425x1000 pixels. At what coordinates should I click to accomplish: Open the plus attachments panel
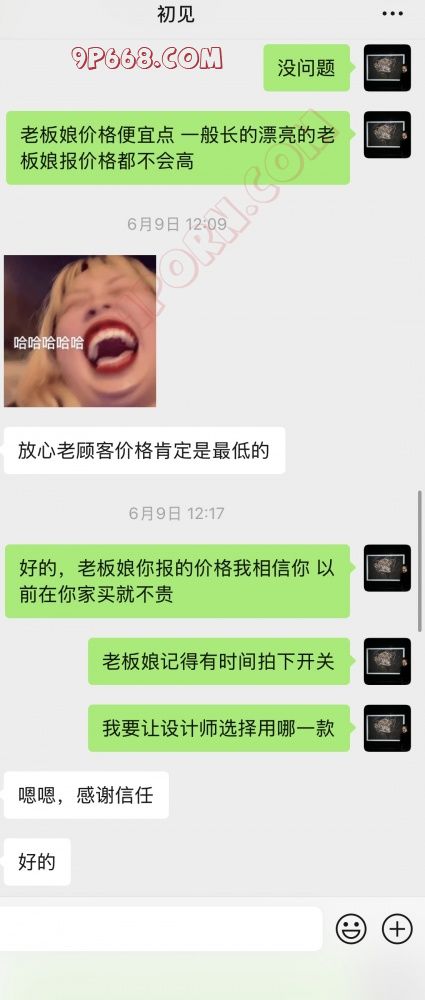tap(397, 929)
